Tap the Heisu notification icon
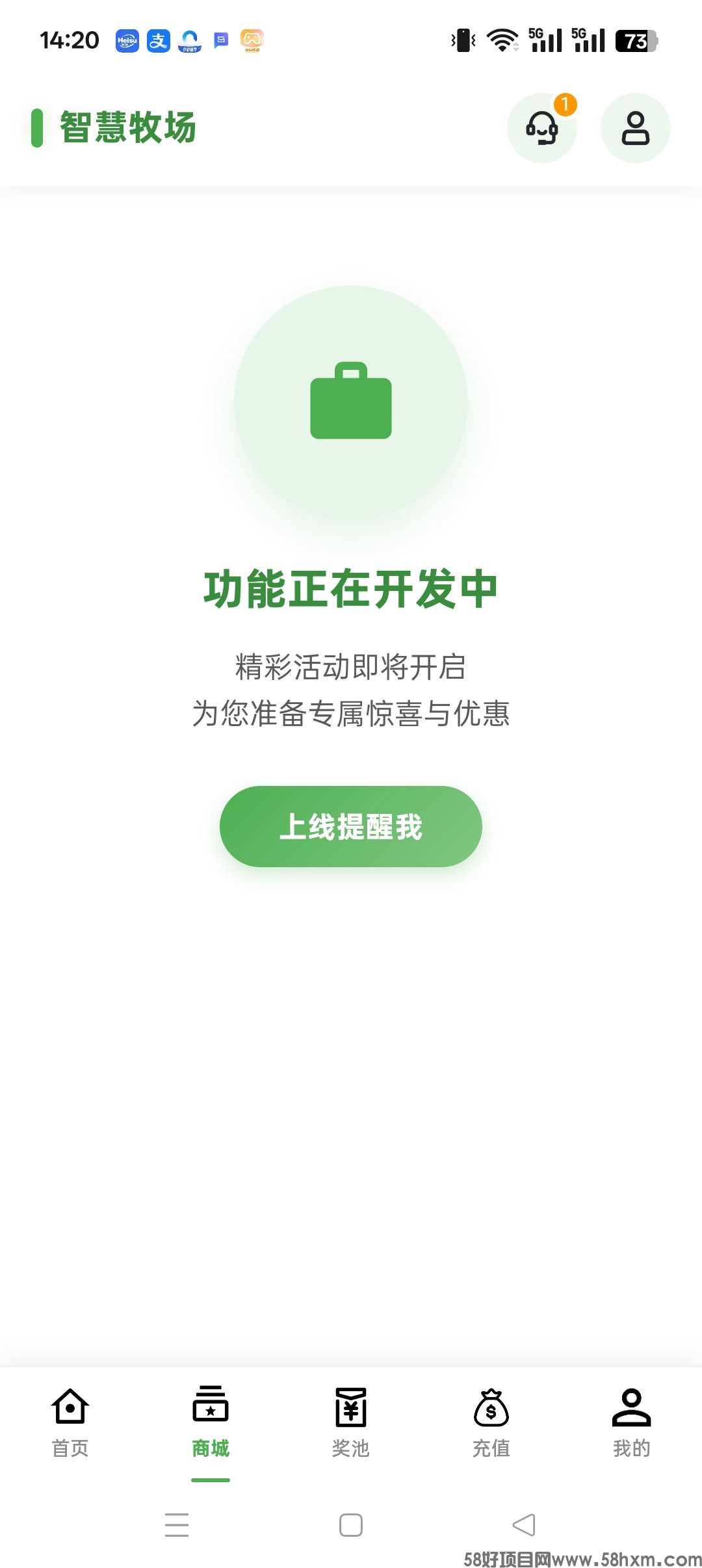 point(127,40)
